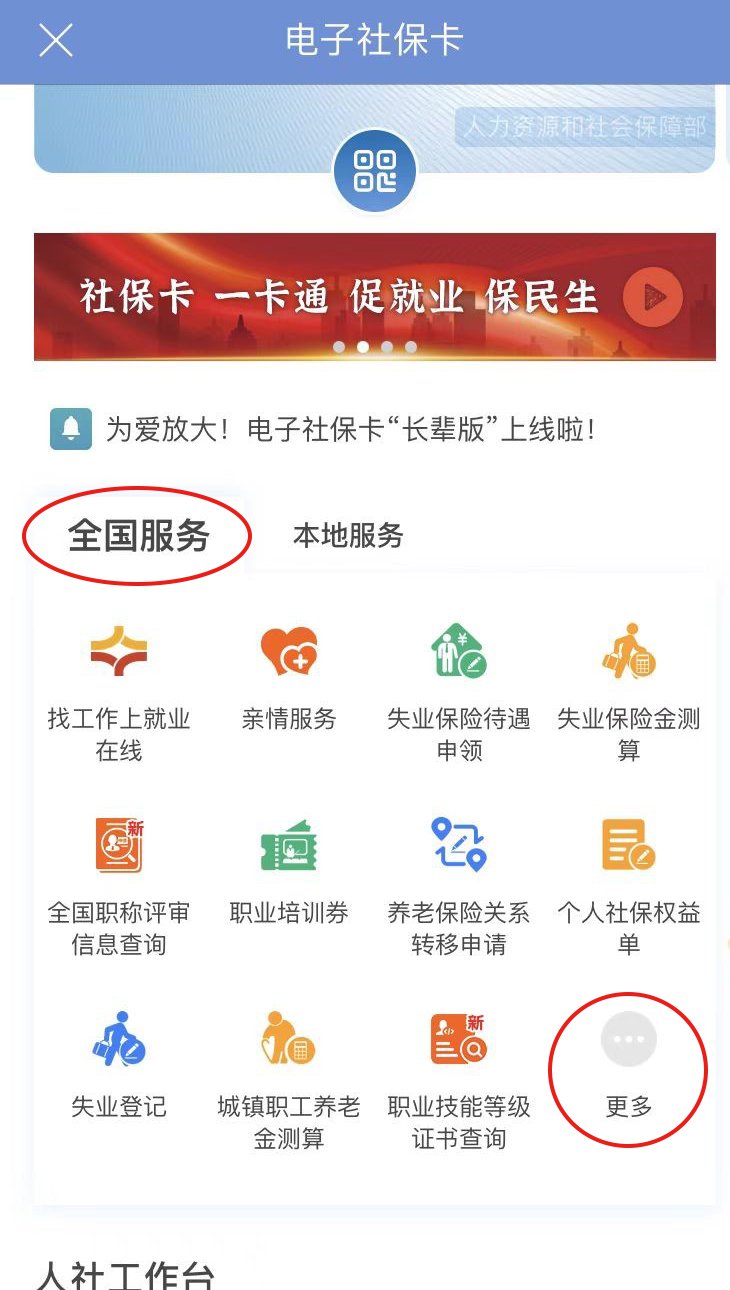
Task: Open 找工作上就业在线 service
Action: pos(119,690)
